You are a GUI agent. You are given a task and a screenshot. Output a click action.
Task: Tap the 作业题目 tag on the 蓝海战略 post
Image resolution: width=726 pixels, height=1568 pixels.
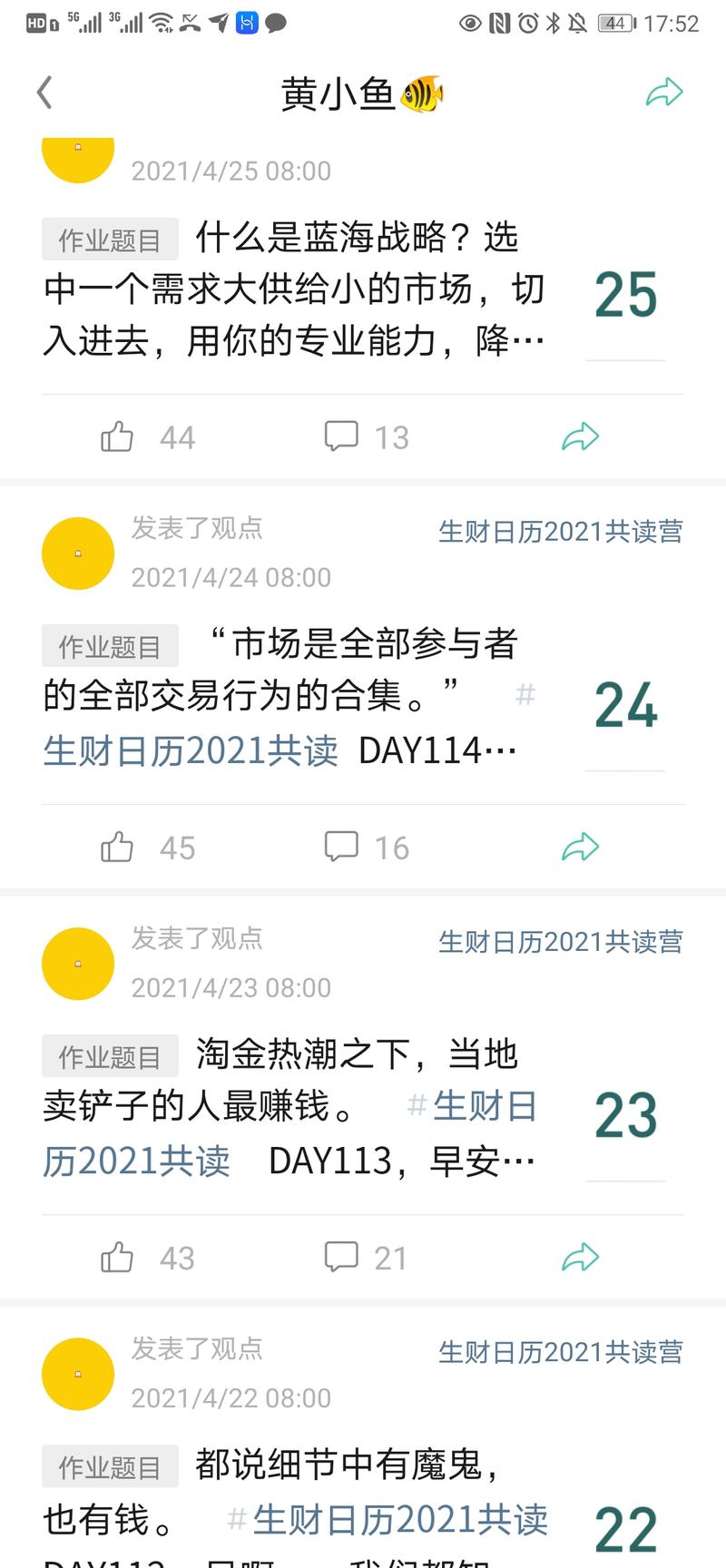[109, 239]
